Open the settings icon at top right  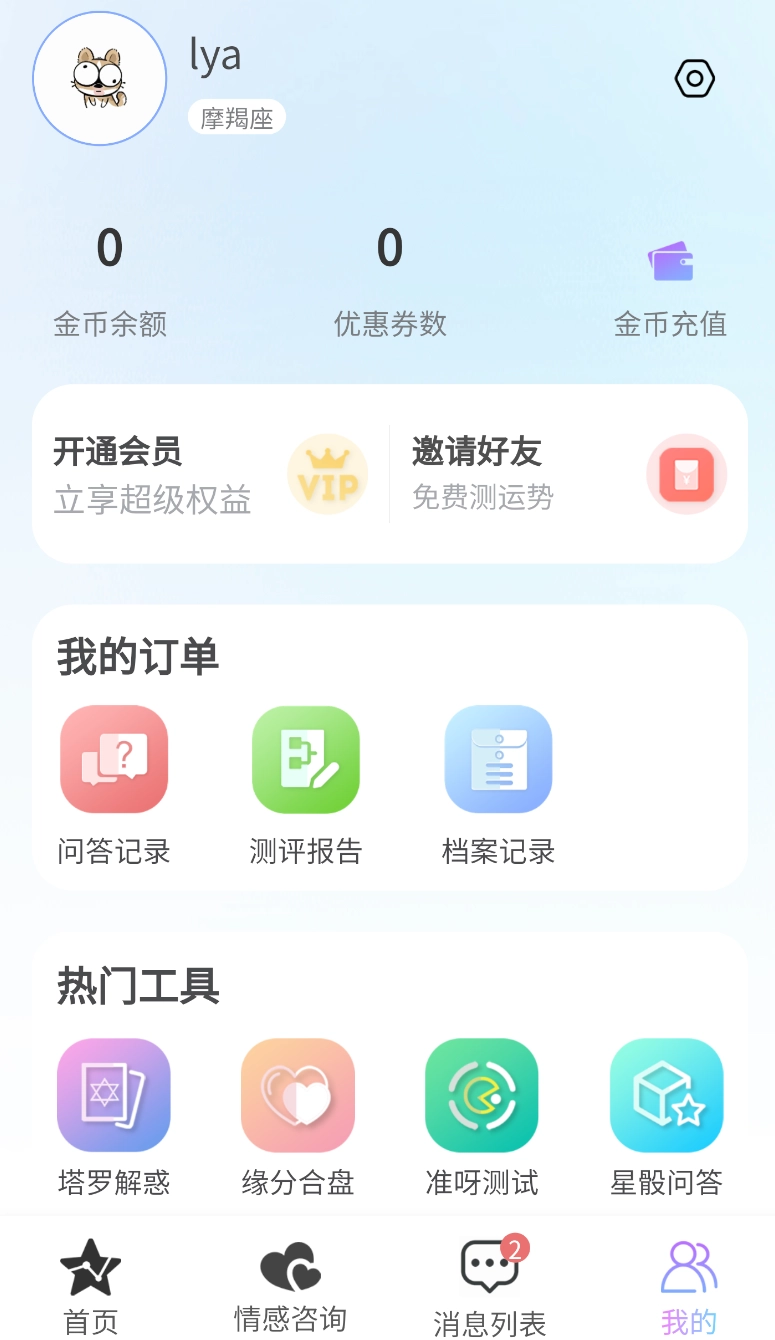(694, 78)
